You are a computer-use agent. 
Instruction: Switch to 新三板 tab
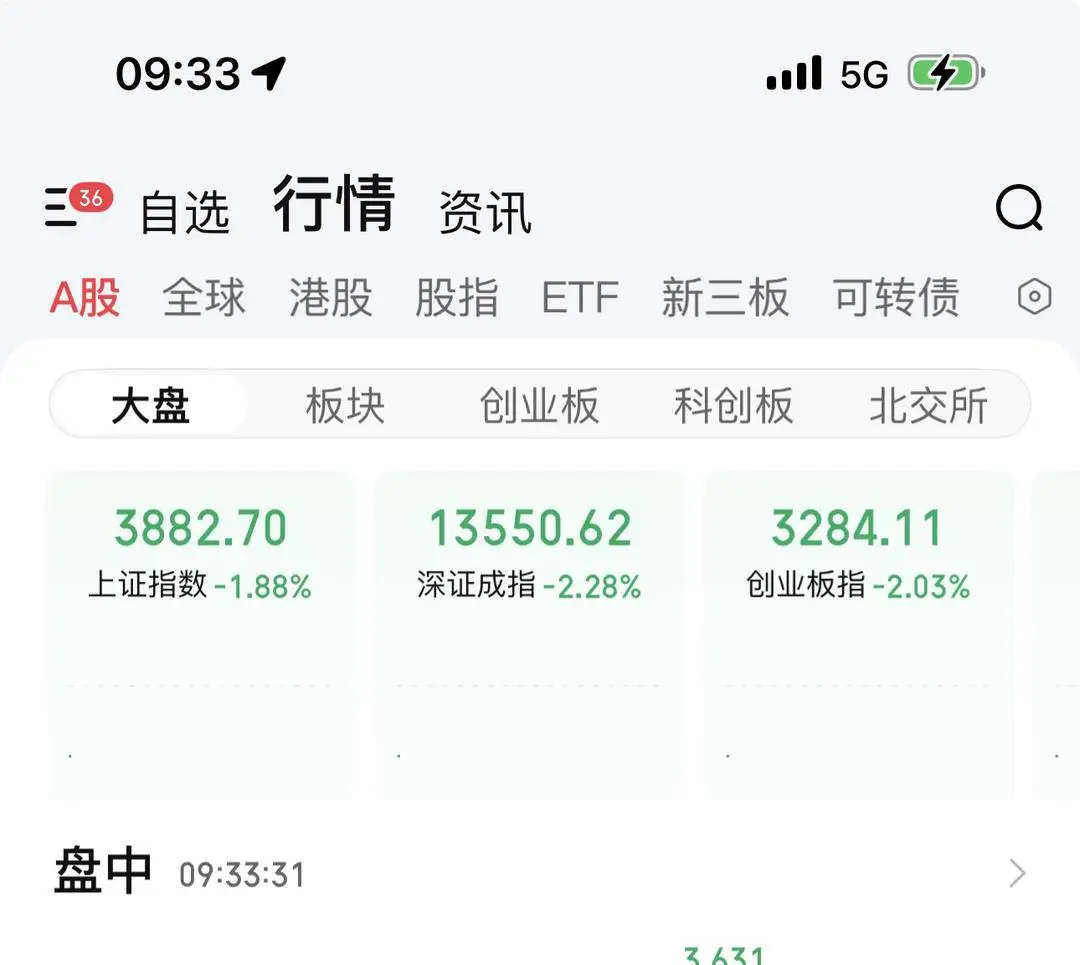point(725,298)
